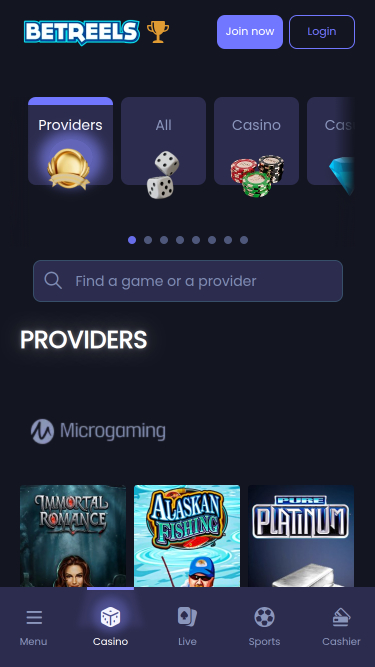The width and height of the screenshot is (375, 667).
Task: Go to the Sports section
Action: [x=264, y=627]
